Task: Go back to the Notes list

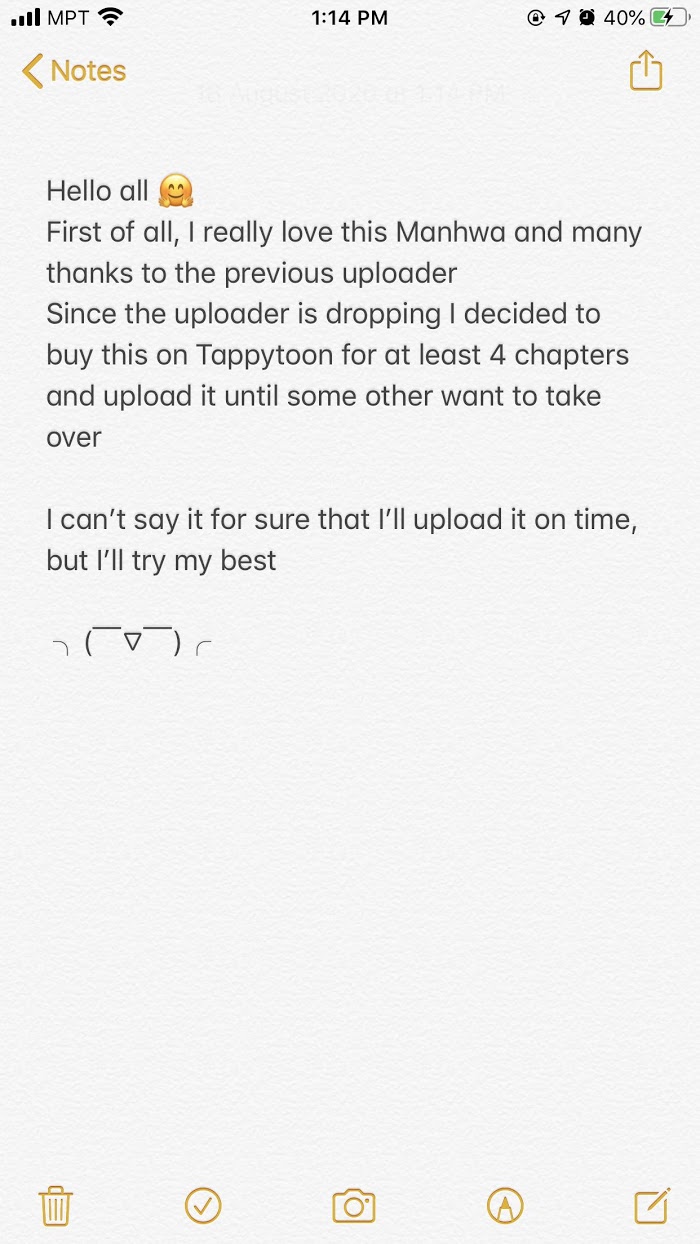Action: (74, 71)
